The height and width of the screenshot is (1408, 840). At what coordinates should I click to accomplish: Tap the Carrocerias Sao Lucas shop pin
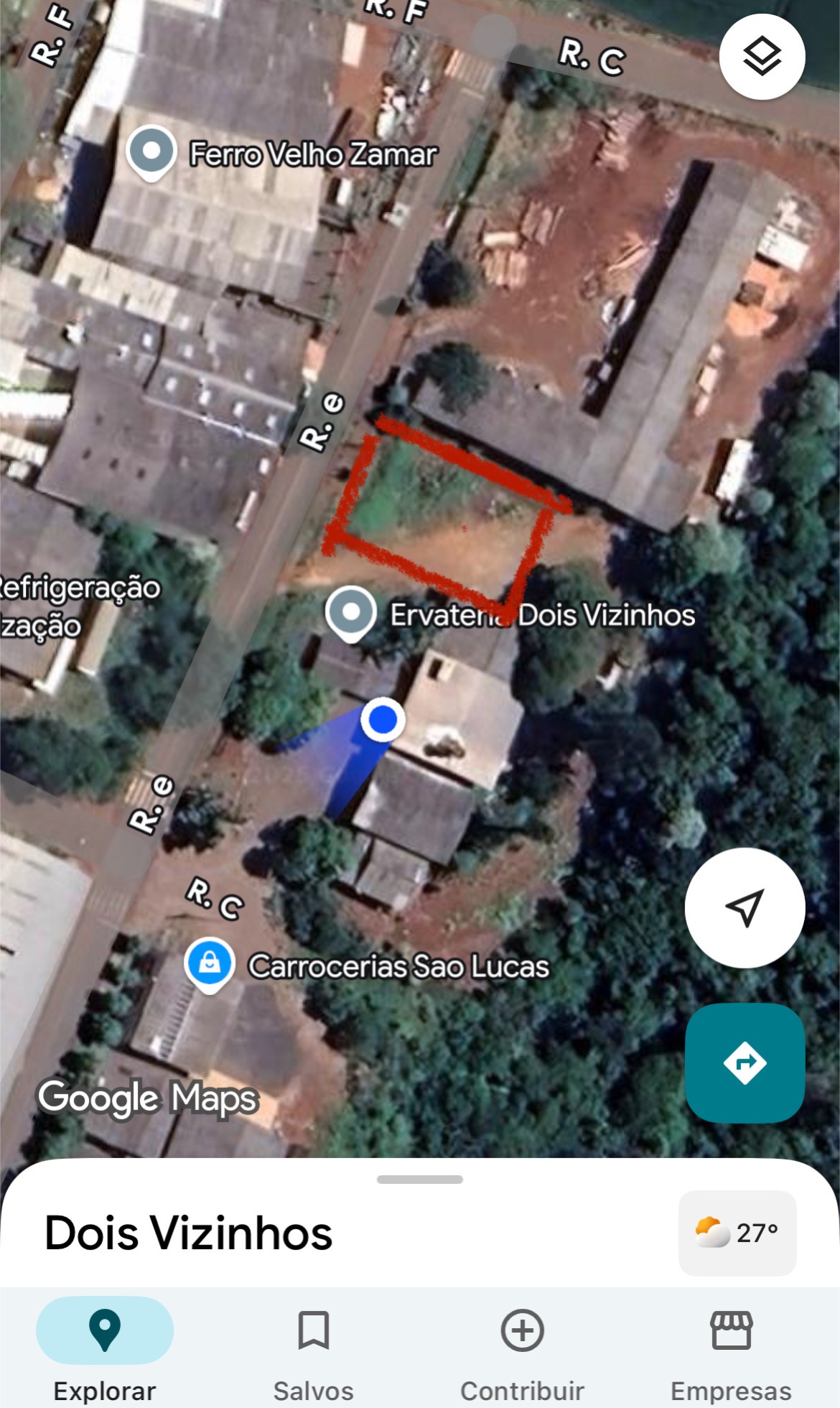coord(209,963)
